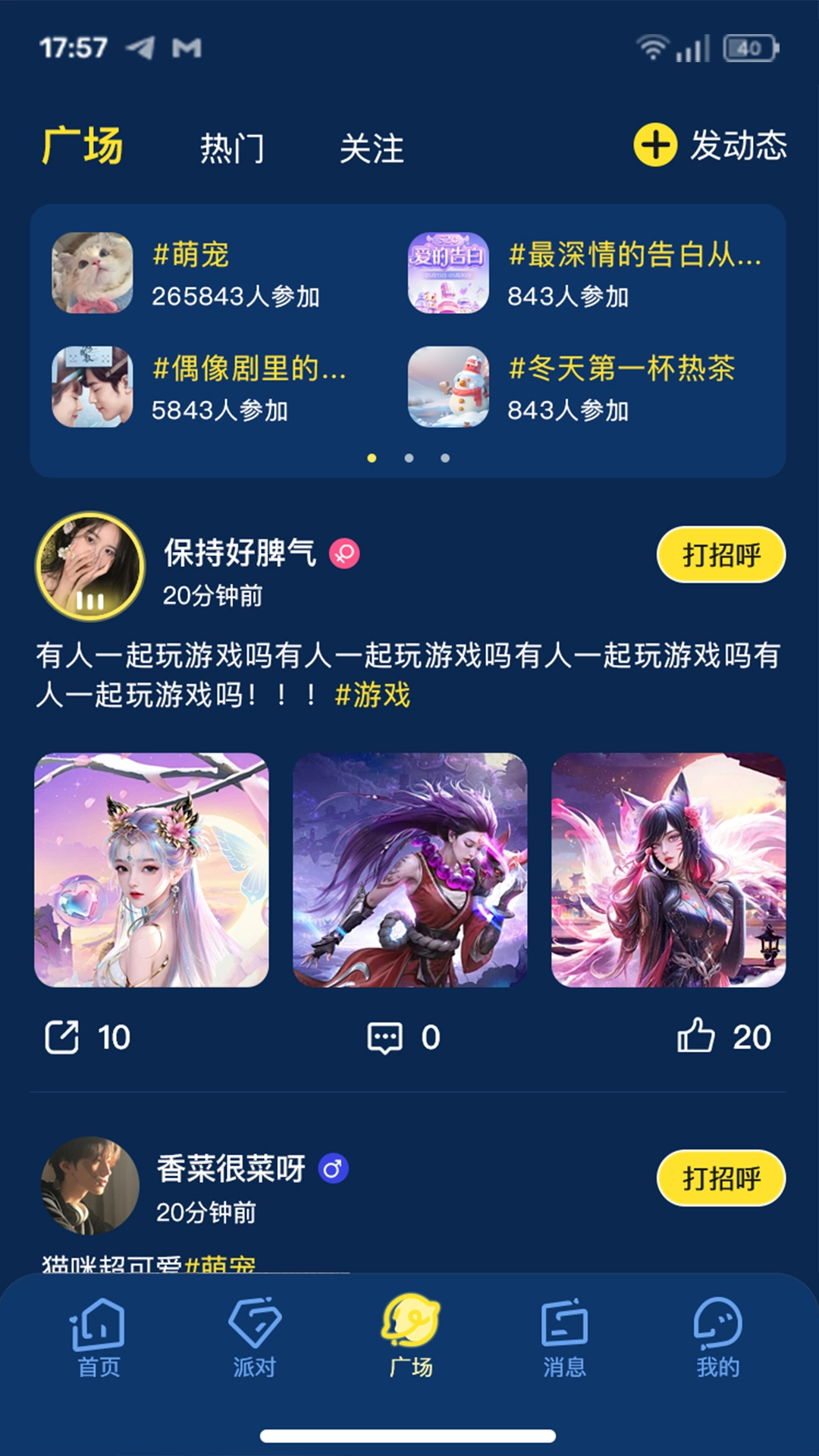
Task: View the fox-girl third image in post
Action: [668, 870]
